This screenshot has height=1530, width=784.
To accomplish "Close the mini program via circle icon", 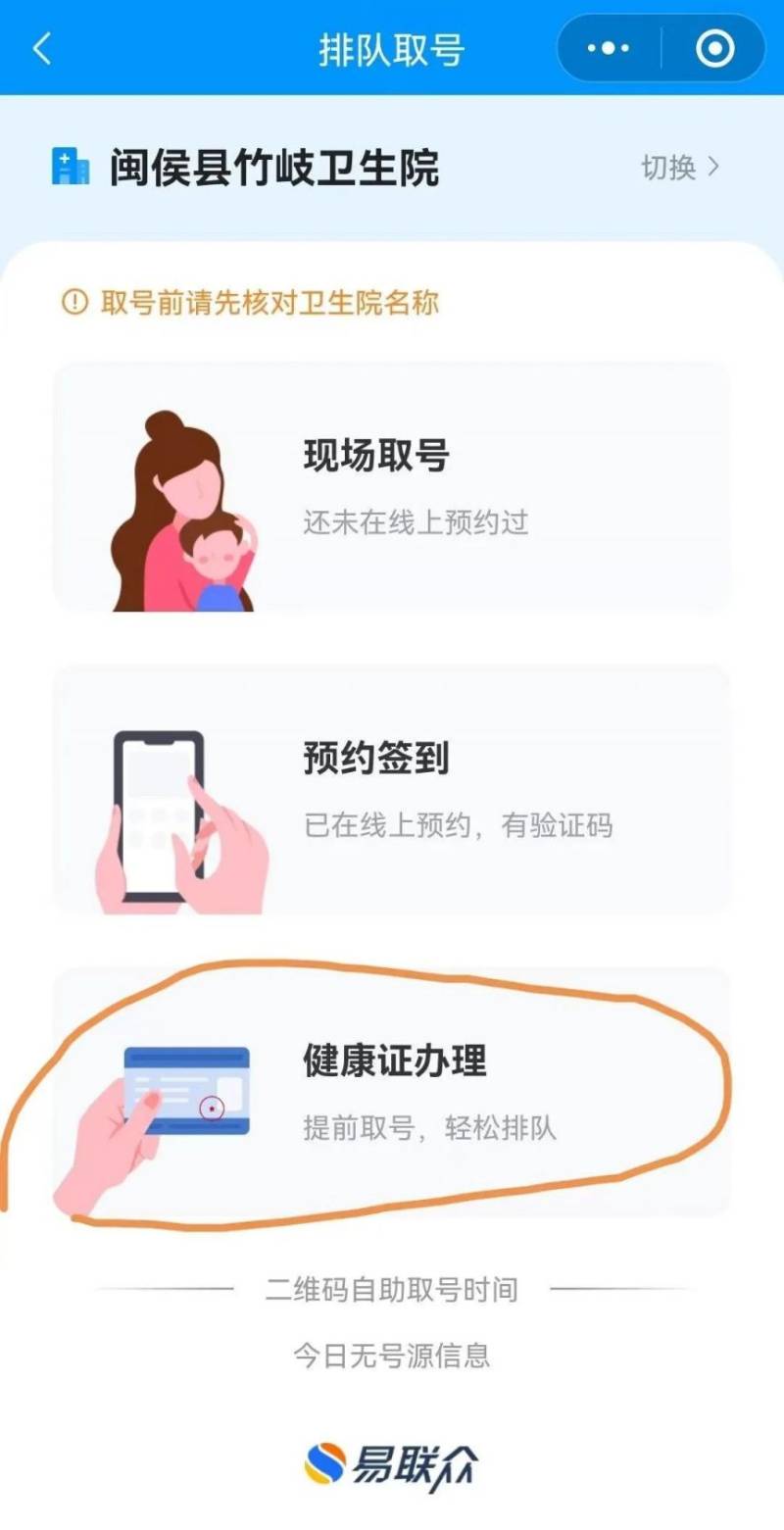I will click(x=714, y=48).
